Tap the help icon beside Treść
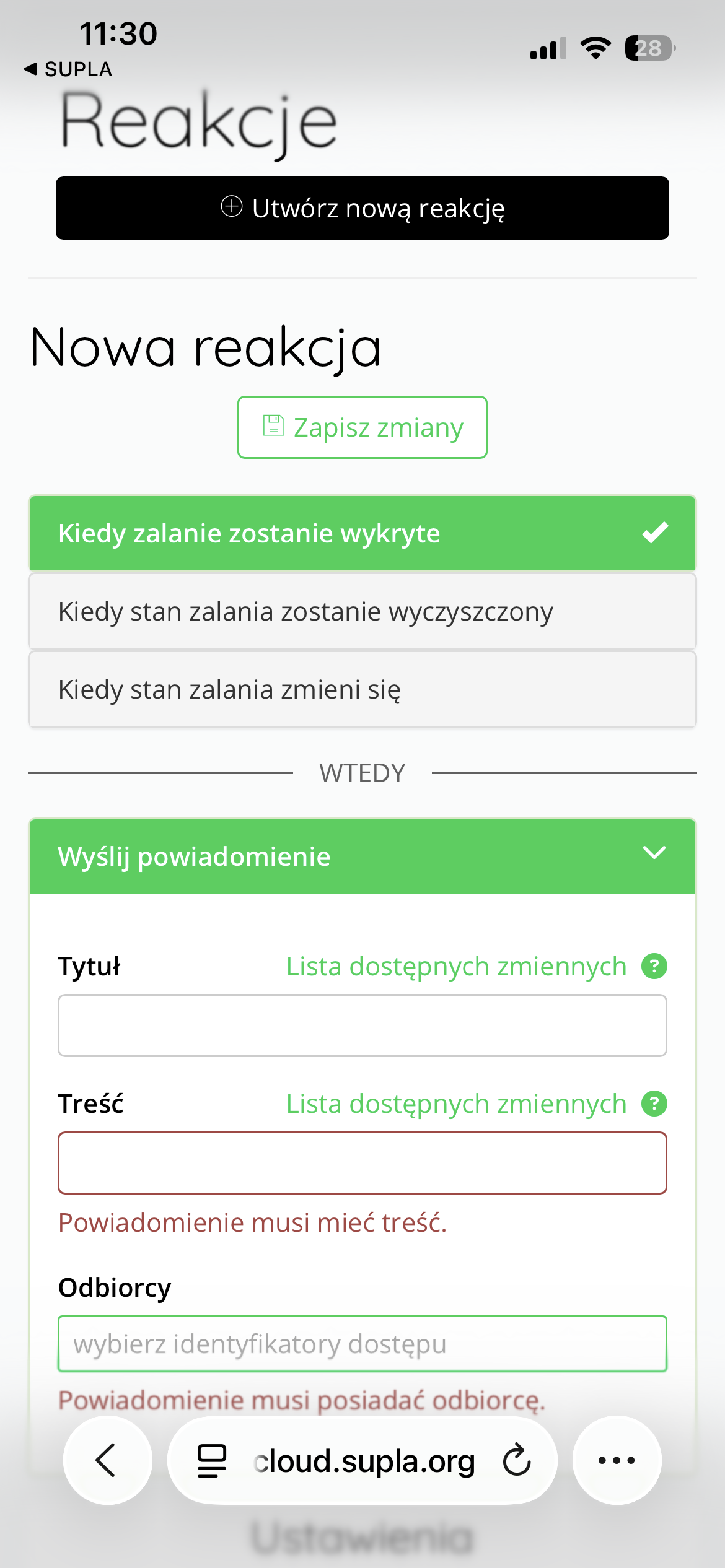The width and height of the screenshot is (725, 1568). click(x=654, y=1104)
